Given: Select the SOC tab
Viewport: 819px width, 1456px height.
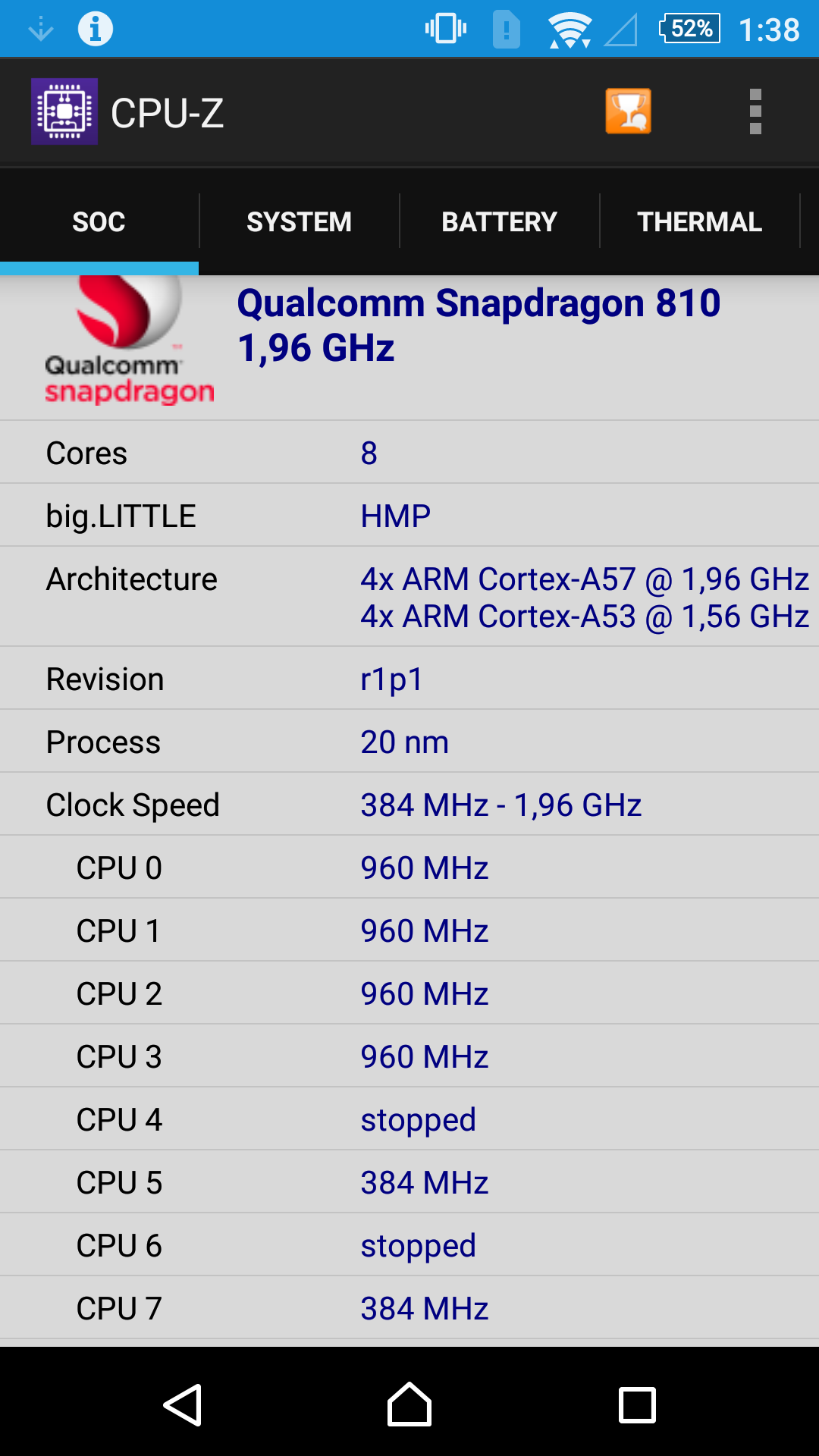Looking at the screenshot, I should pos(99,221).
